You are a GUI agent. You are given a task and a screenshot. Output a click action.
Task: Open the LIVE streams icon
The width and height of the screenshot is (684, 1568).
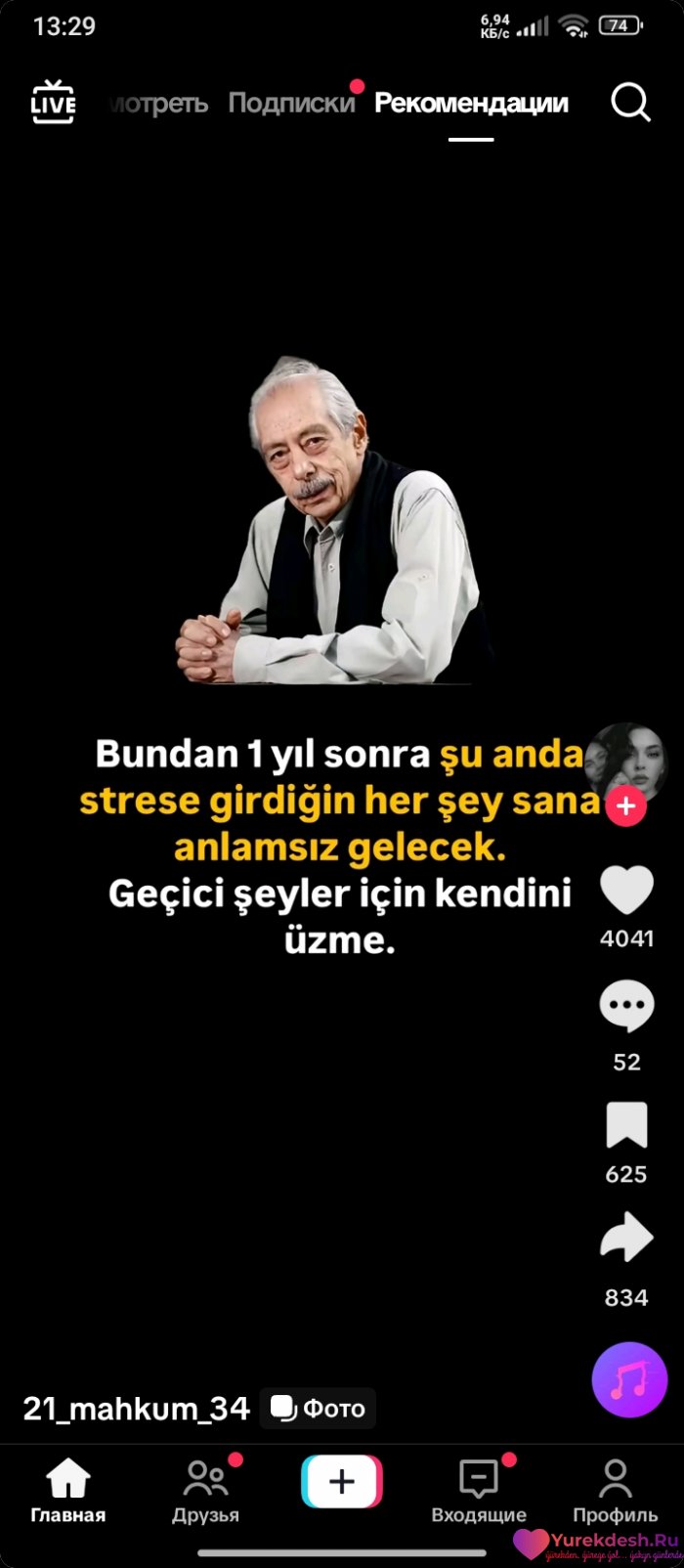[x=53, y=103]
